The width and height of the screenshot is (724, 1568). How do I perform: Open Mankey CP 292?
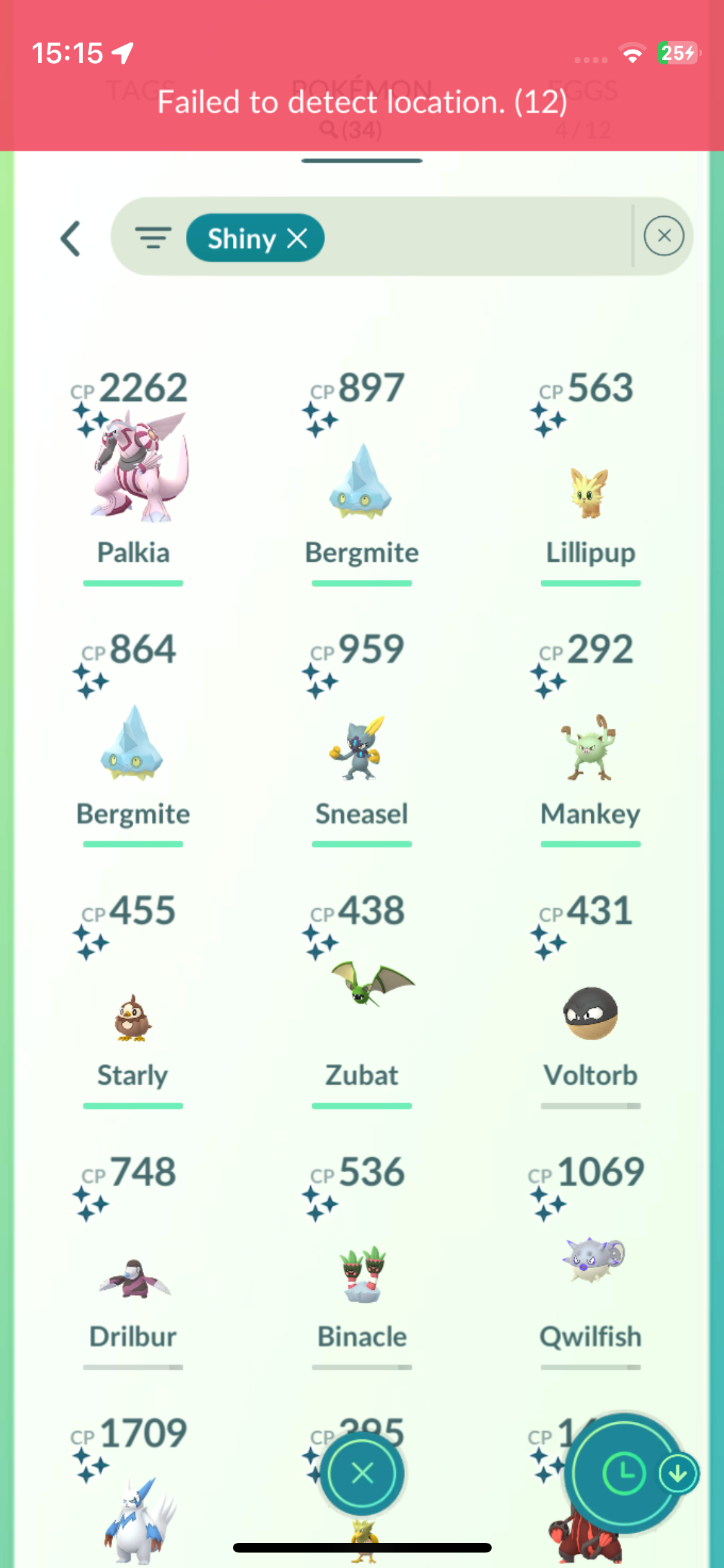pos(590,747)
